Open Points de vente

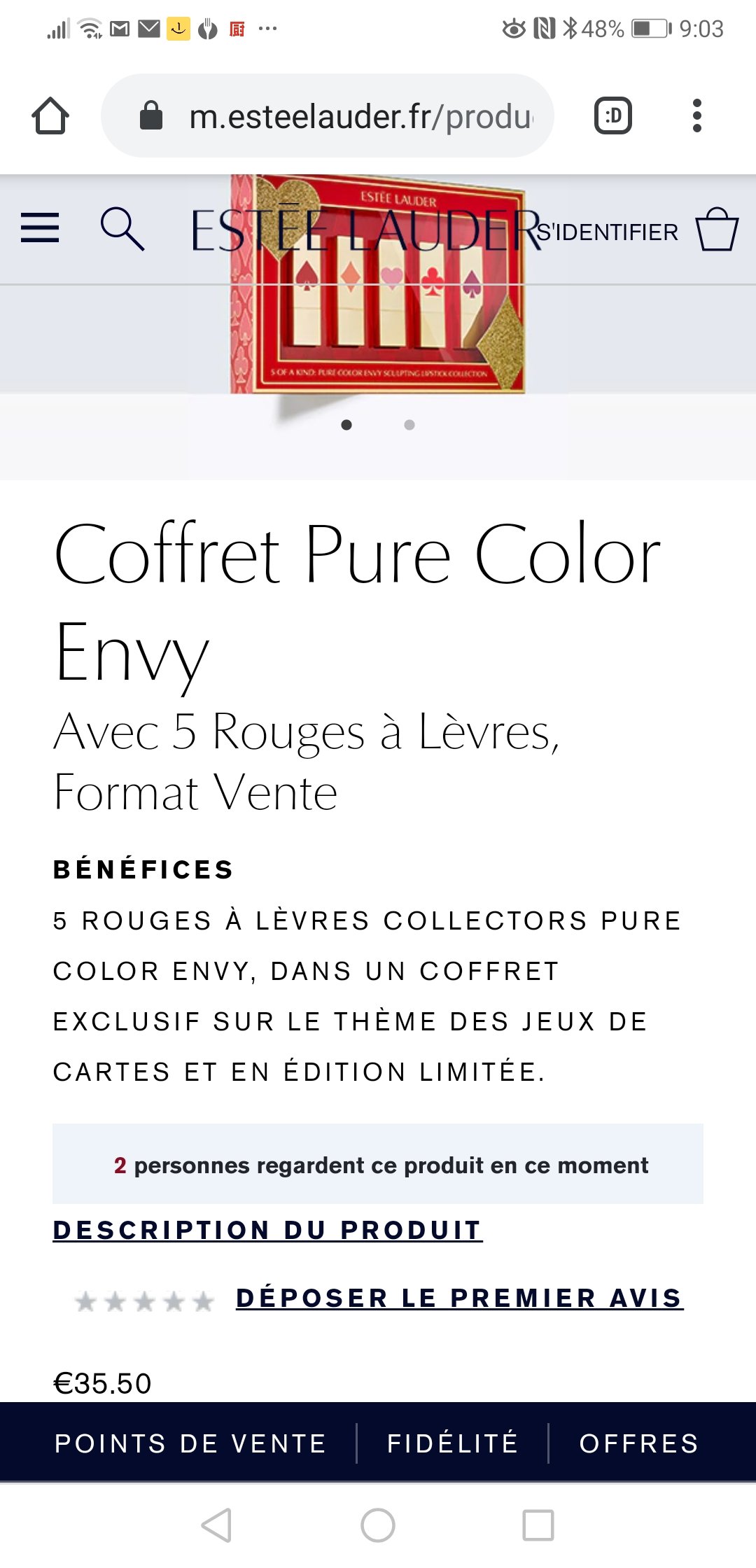coord(190,1443)
